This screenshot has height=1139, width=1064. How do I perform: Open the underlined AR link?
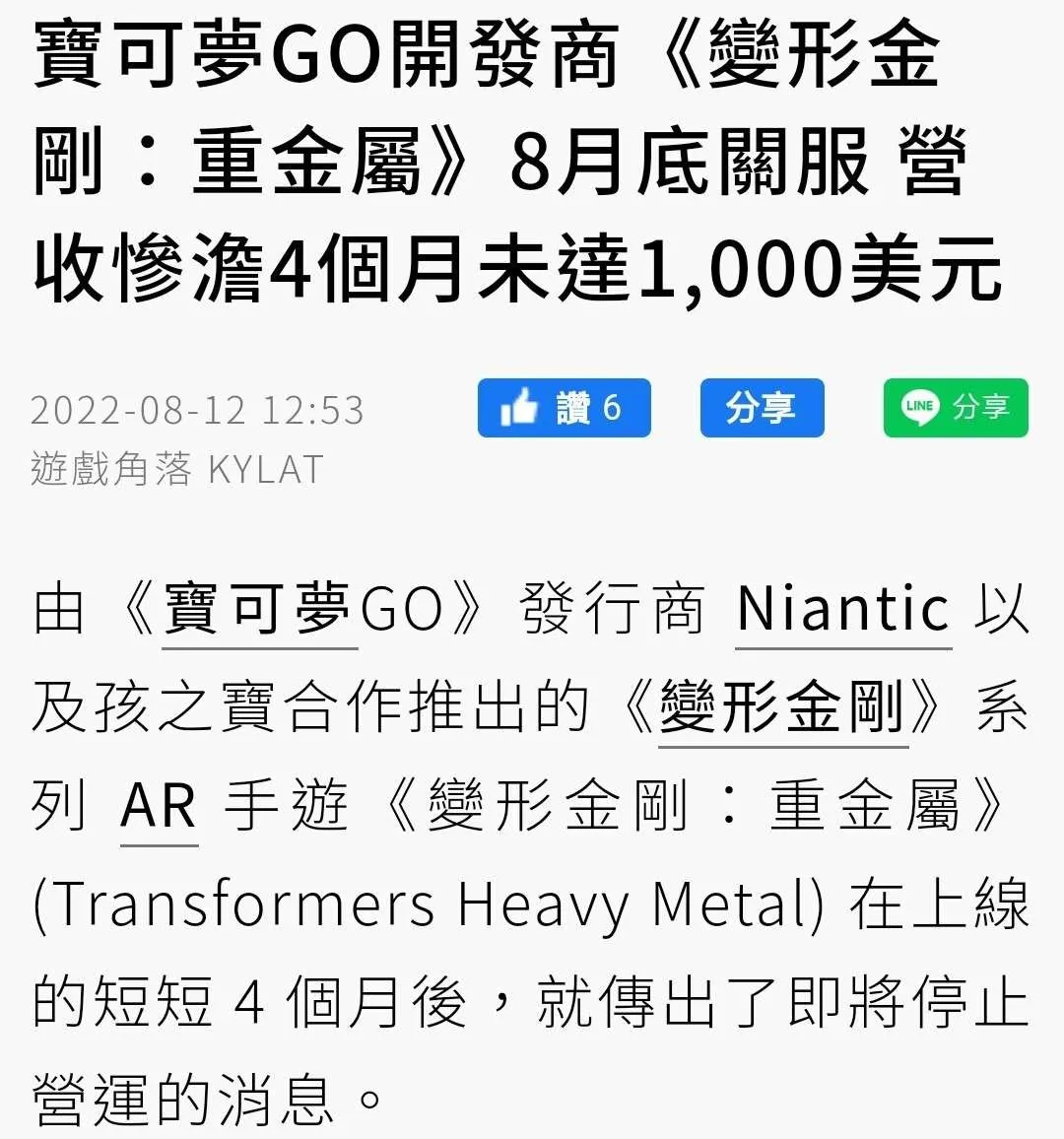click(159, 807)
